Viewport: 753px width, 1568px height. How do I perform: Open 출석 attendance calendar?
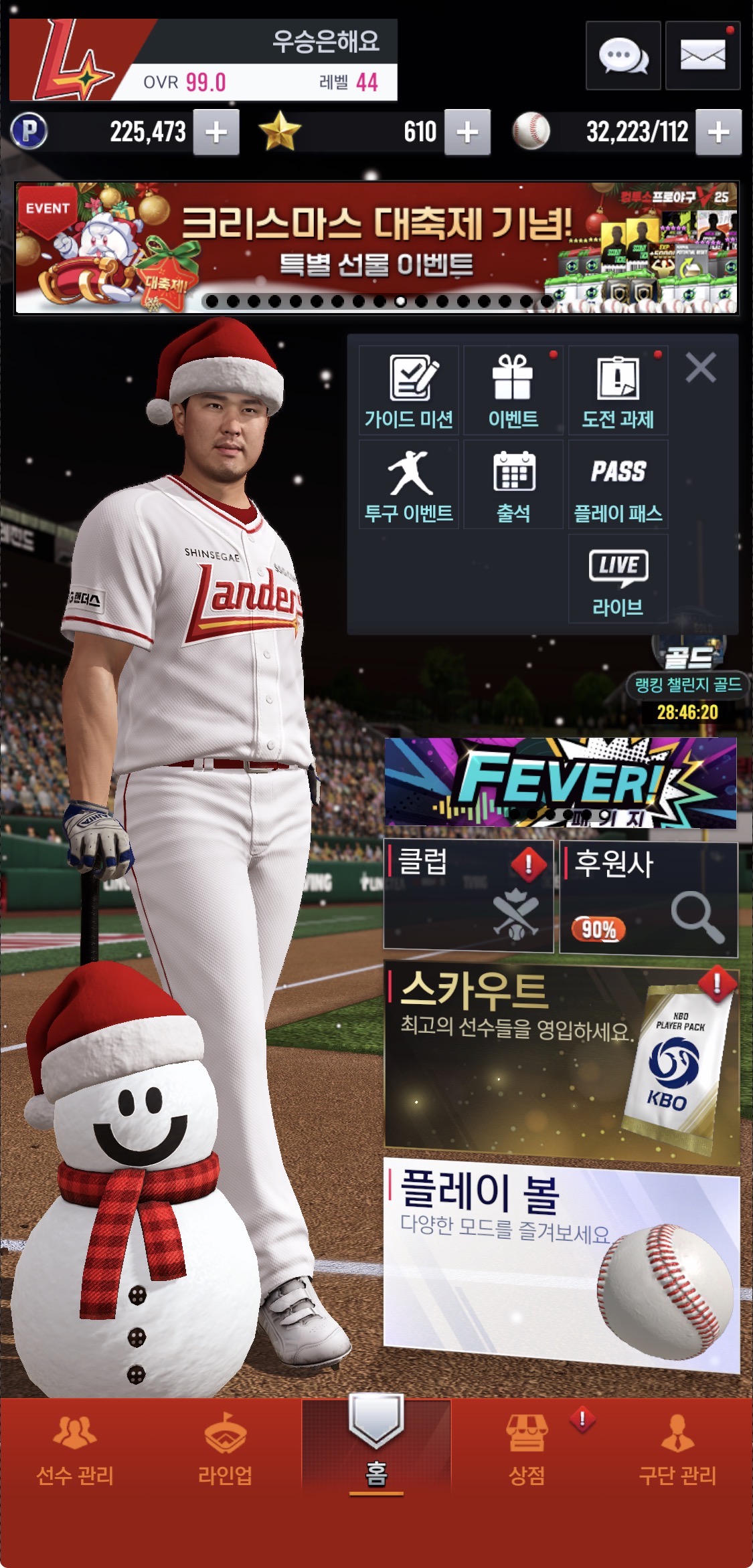pos(513,484)
